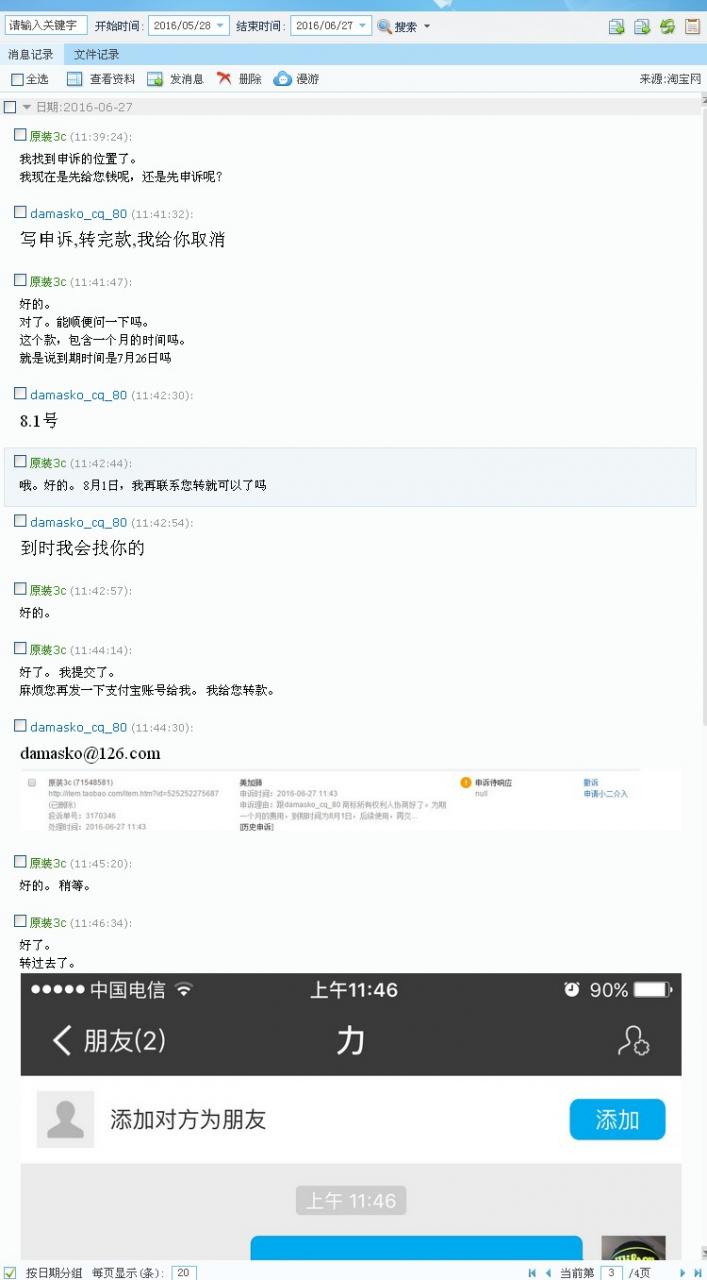Edit the current page number field
Viewport: 707px width, 1280px height.
611,1273
